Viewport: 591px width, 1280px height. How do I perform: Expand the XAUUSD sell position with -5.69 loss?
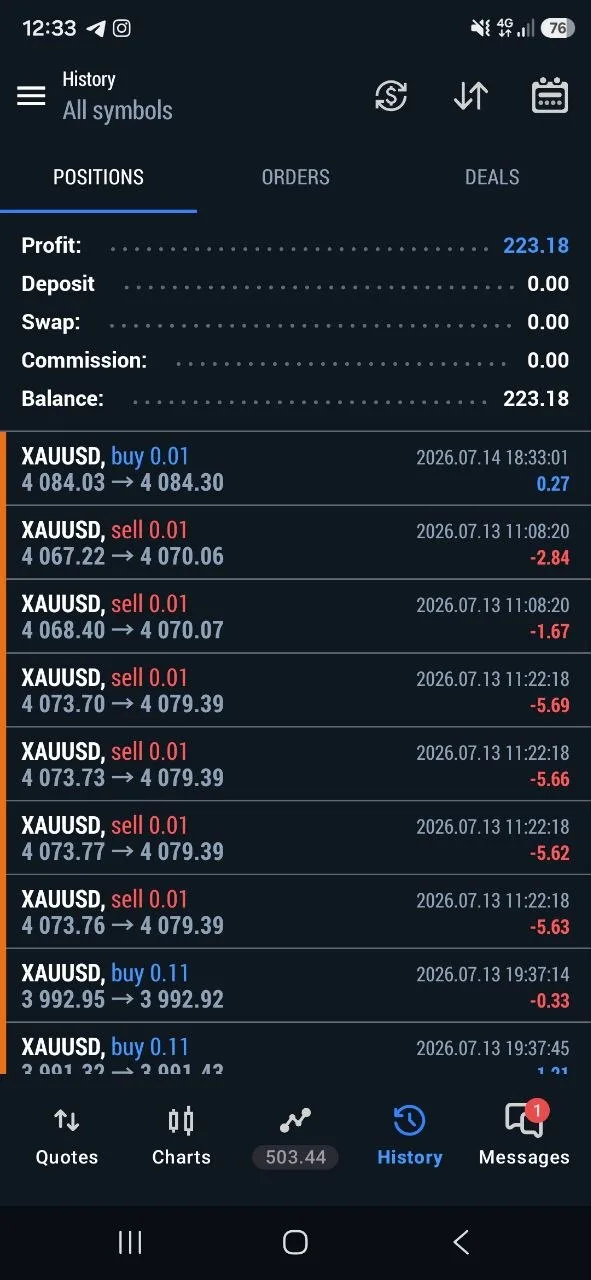[x=295, y=691]
